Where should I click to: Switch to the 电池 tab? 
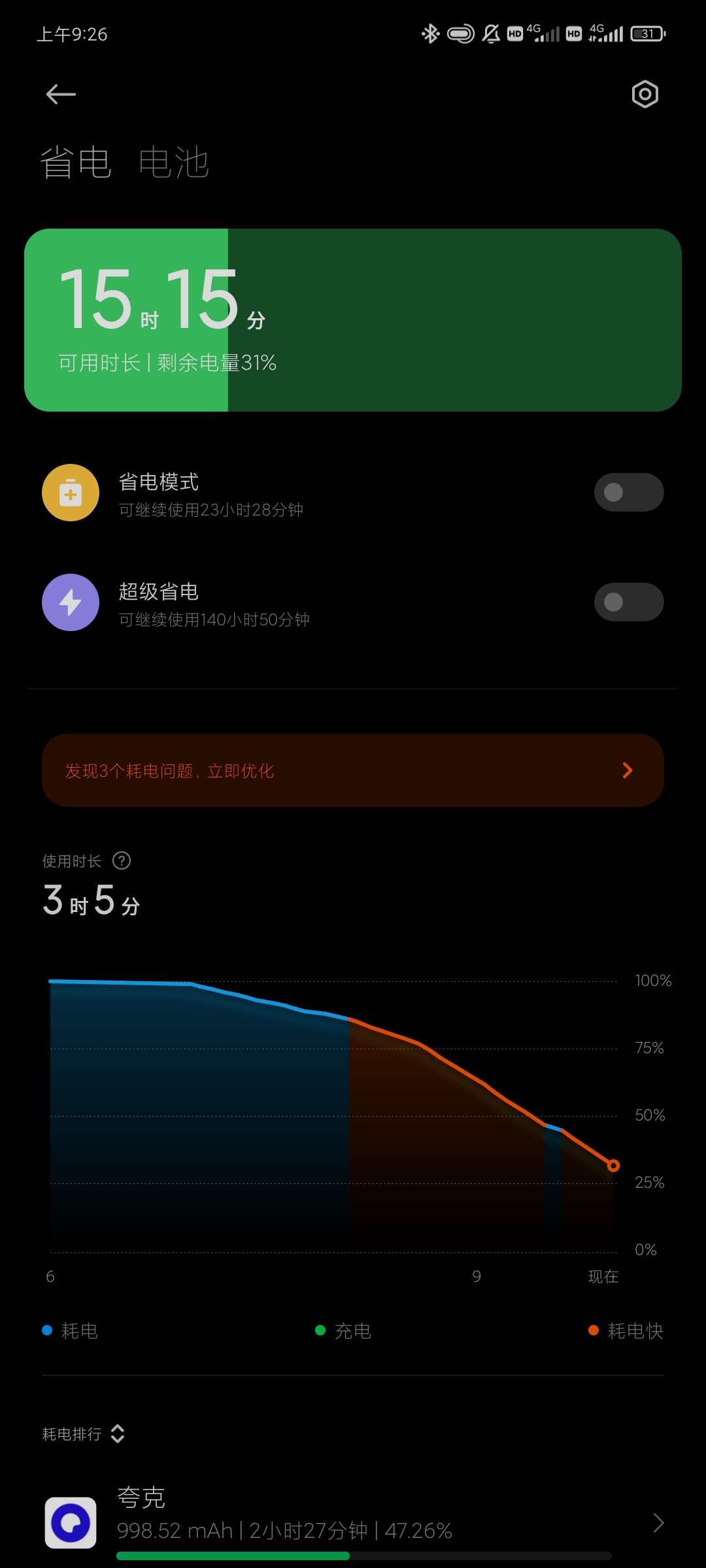click(174, 163)
